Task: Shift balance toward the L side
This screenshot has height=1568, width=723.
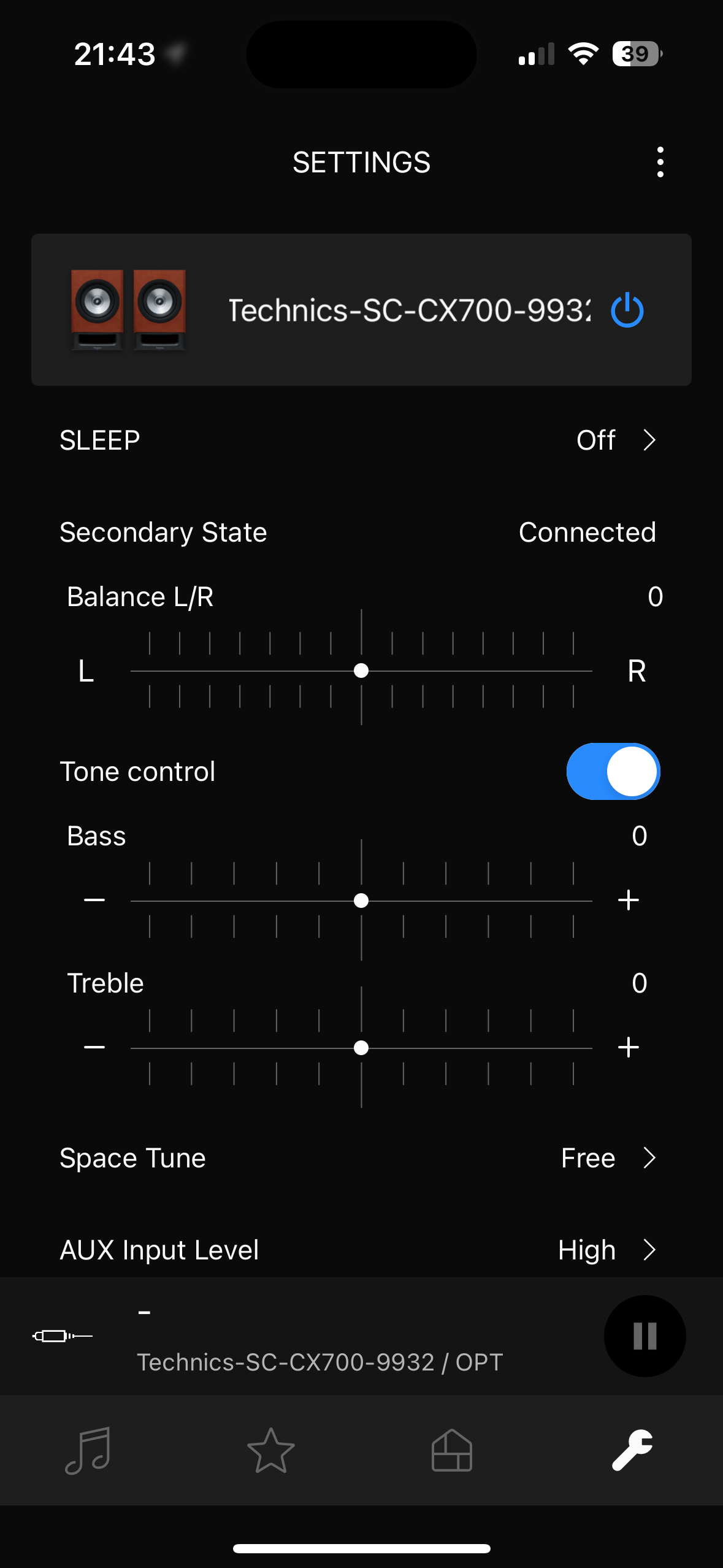Action: pos(86,671)
